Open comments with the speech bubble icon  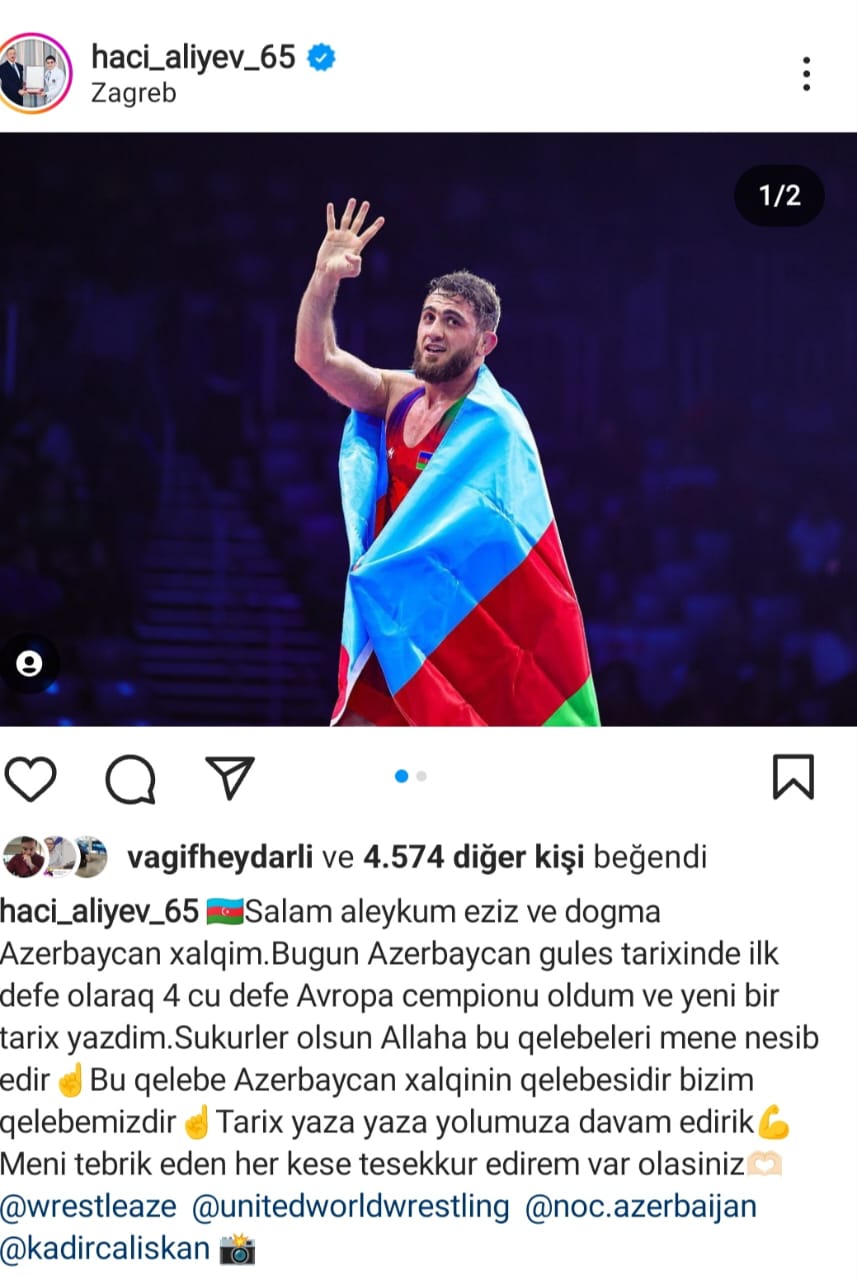(x=130, y=779)
